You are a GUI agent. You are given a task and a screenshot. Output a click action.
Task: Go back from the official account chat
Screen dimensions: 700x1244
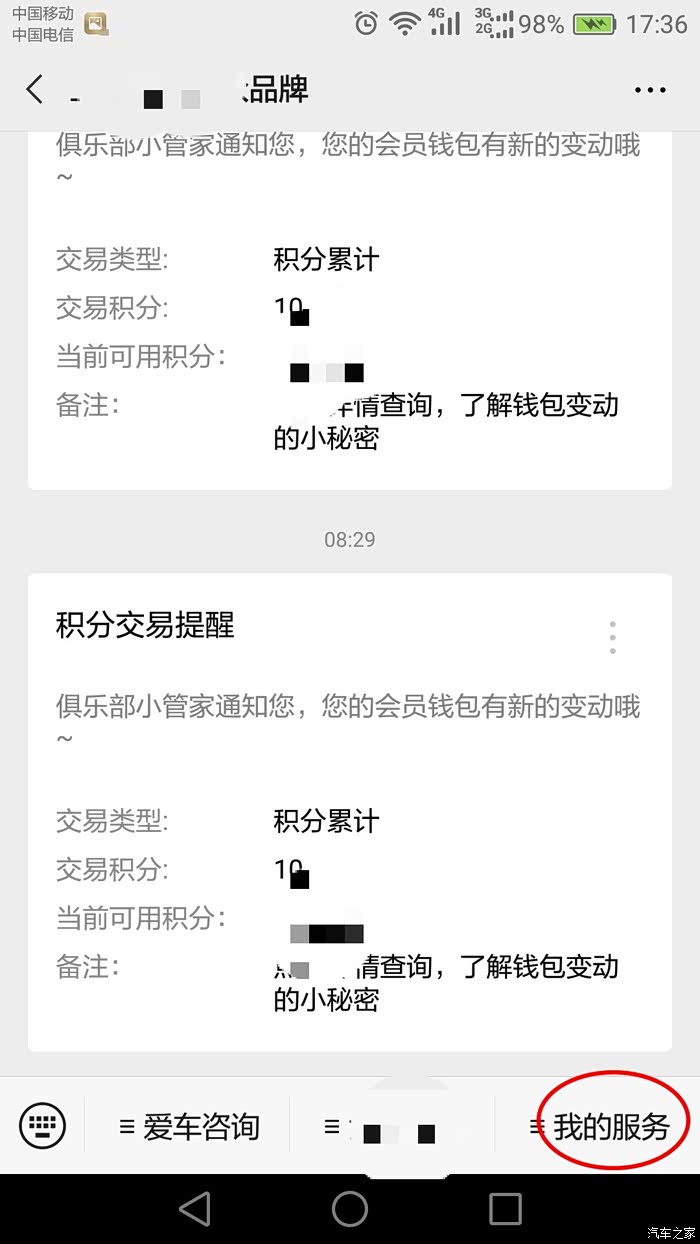click(x=35, y=90)
